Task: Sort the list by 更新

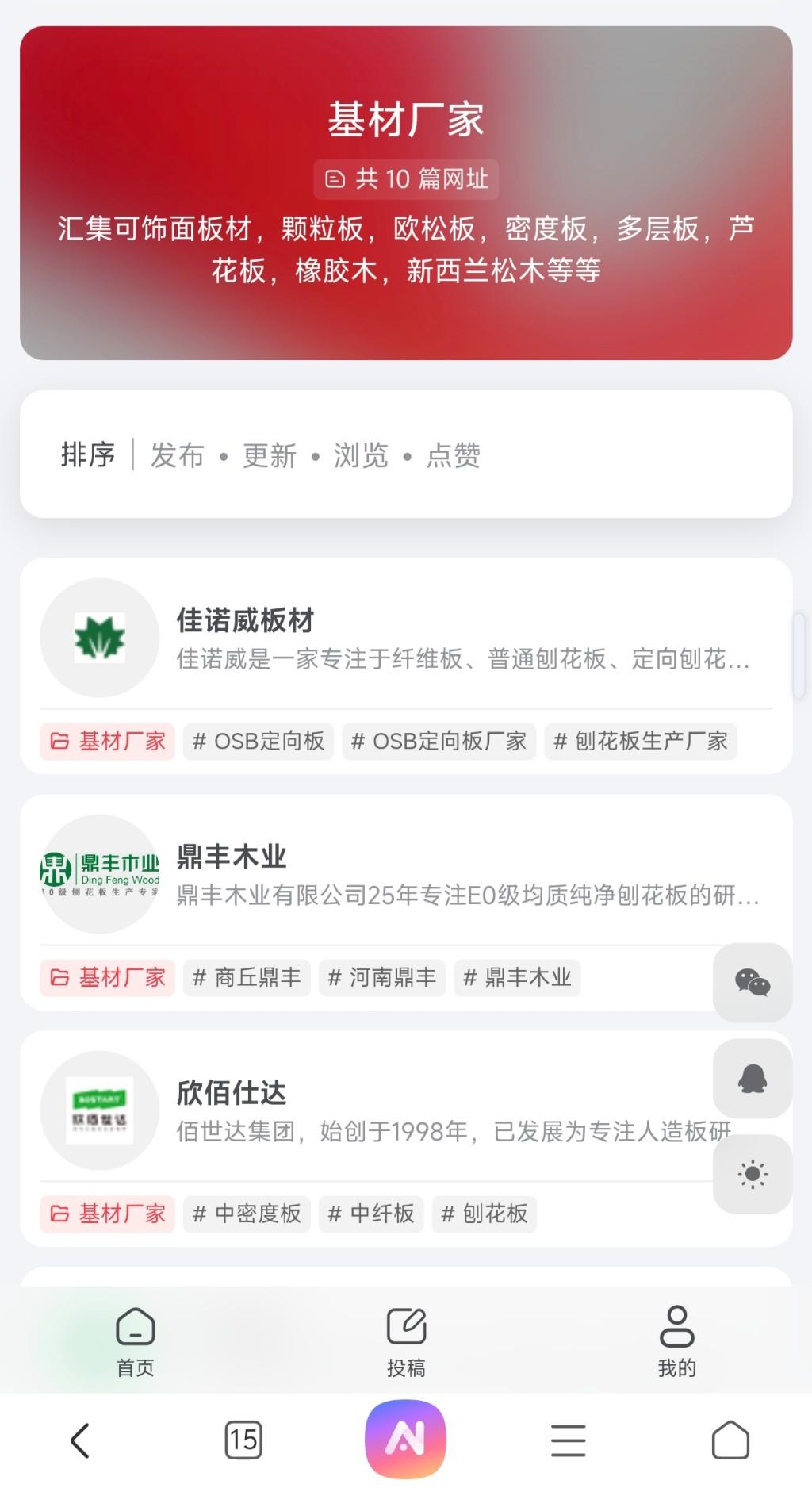Action: click(x=270, y=454)
